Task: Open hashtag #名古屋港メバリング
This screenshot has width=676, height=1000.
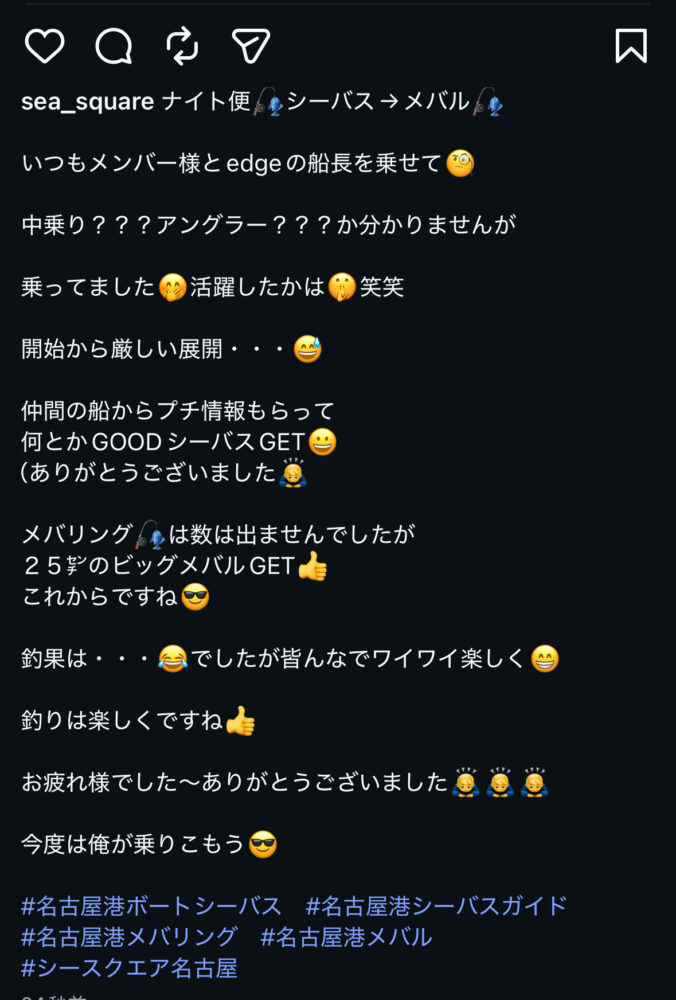Action: point(129,937)
